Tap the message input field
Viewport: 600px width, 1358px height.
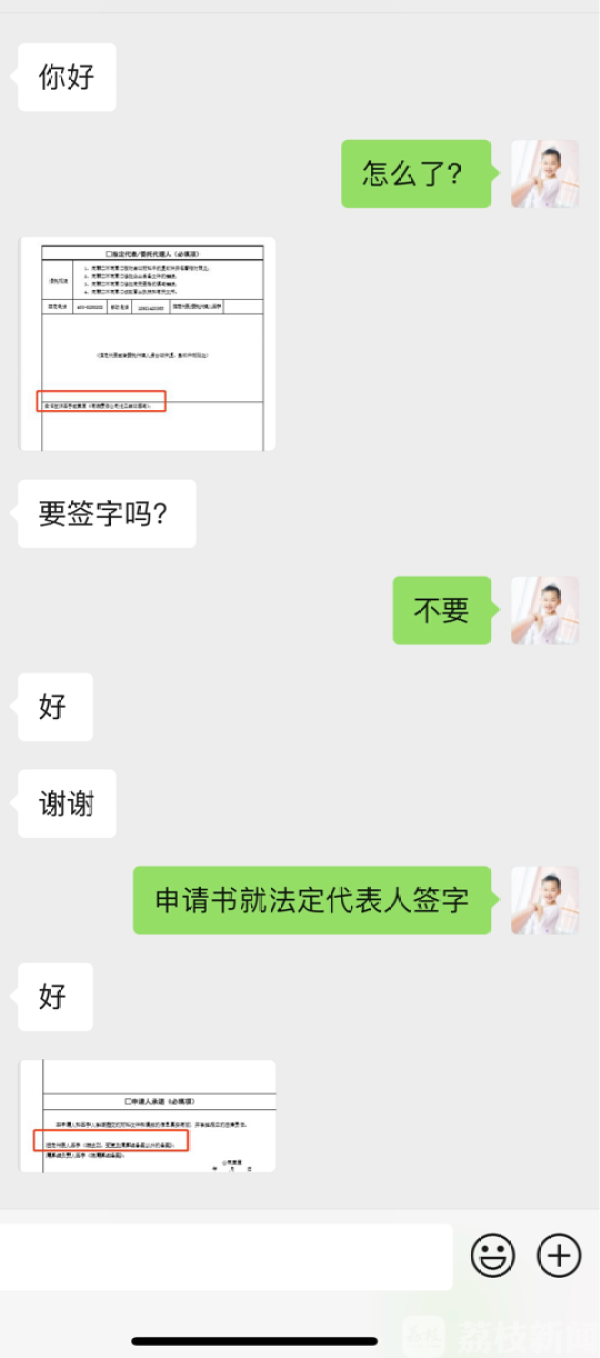point(225,1256)
